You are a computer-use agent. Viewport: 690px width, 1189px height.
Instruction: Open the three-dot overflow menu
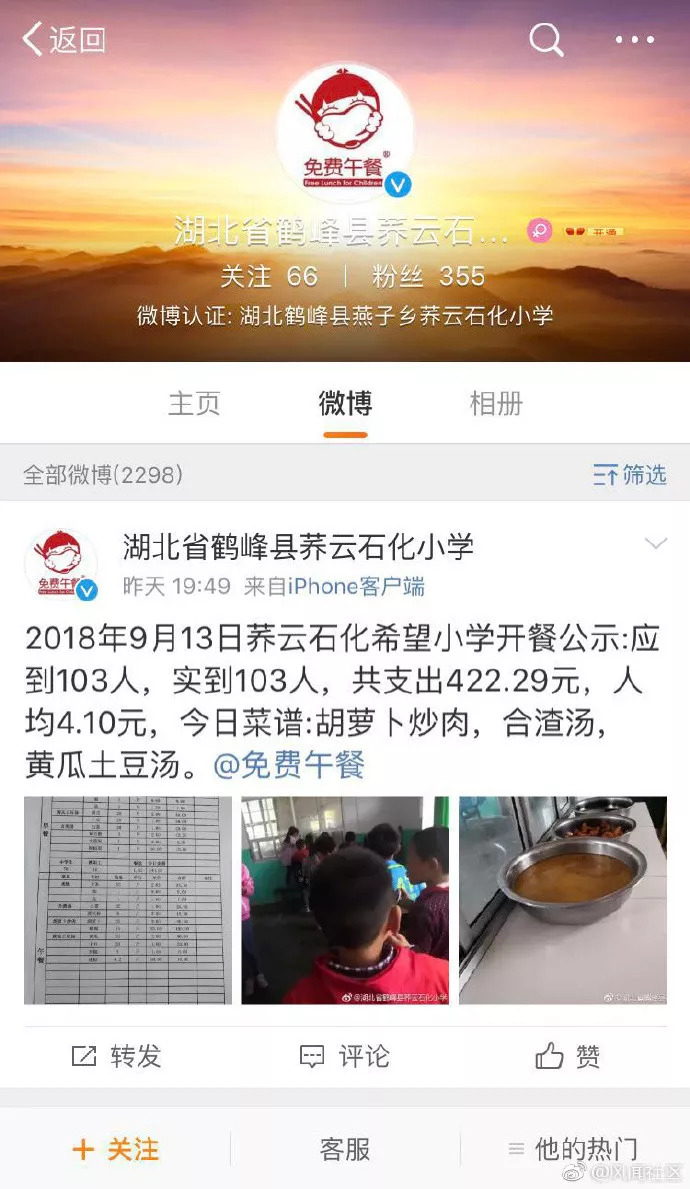(x=634, y=40)
